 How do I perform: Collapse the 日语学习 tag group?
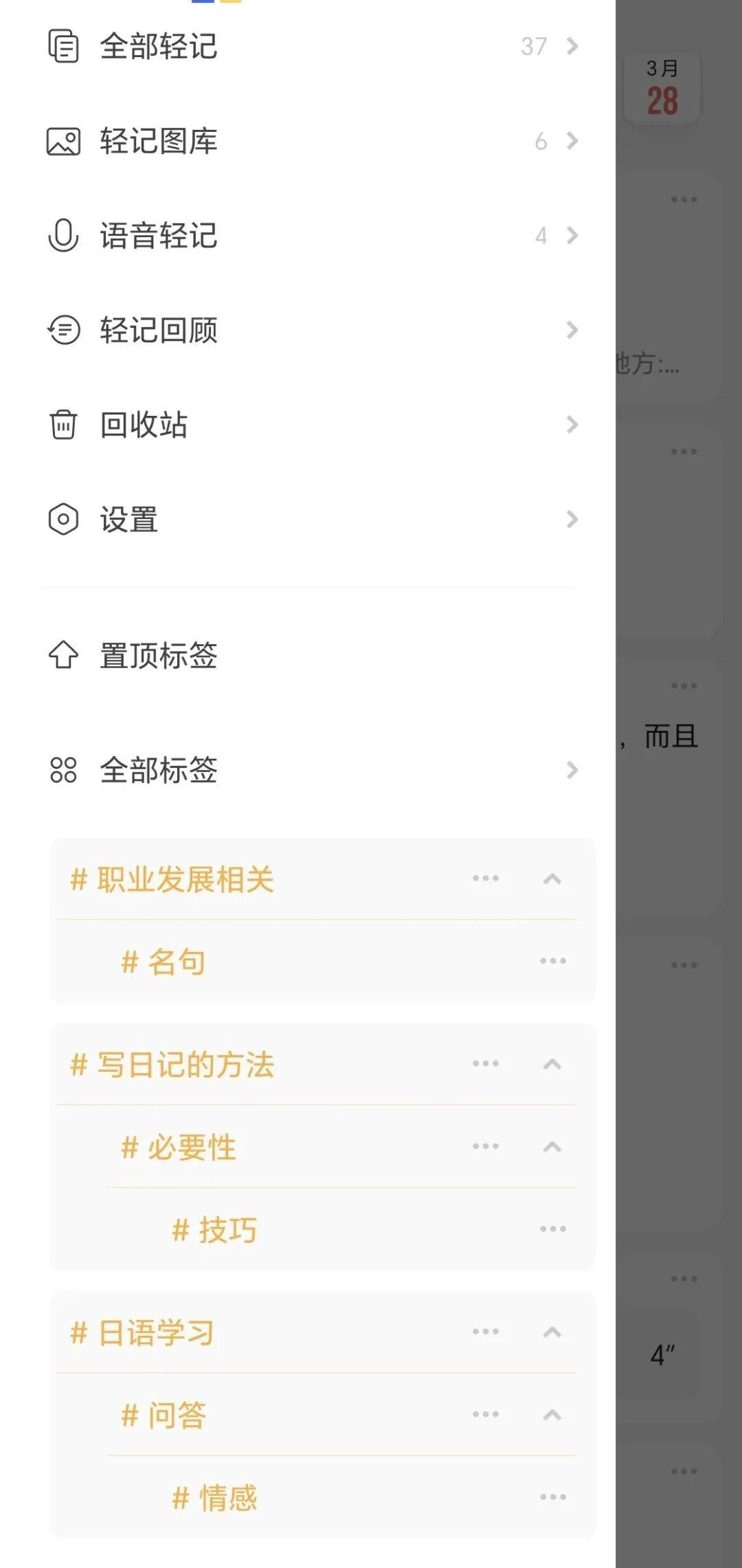pos(552,1333)
